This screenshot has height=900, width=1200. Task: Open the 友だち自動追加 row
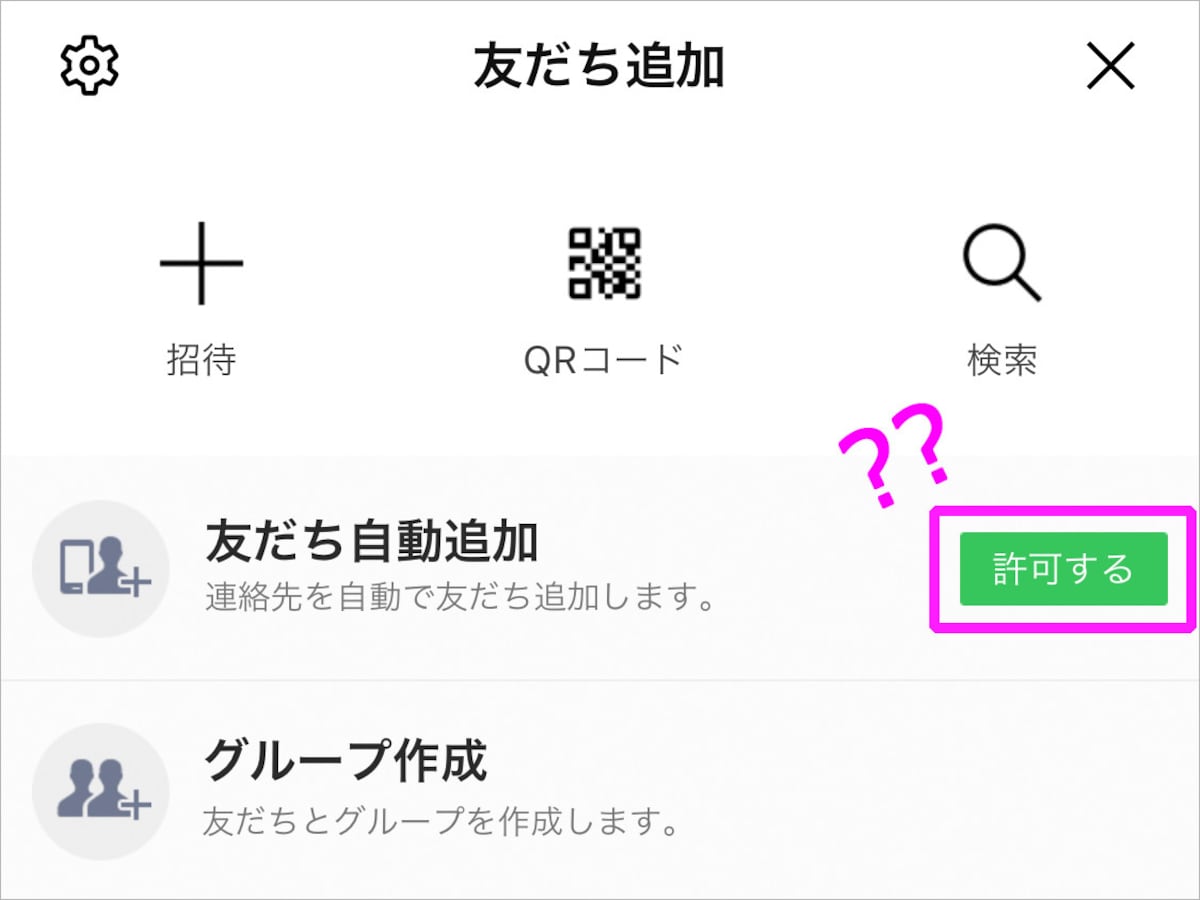460,570
